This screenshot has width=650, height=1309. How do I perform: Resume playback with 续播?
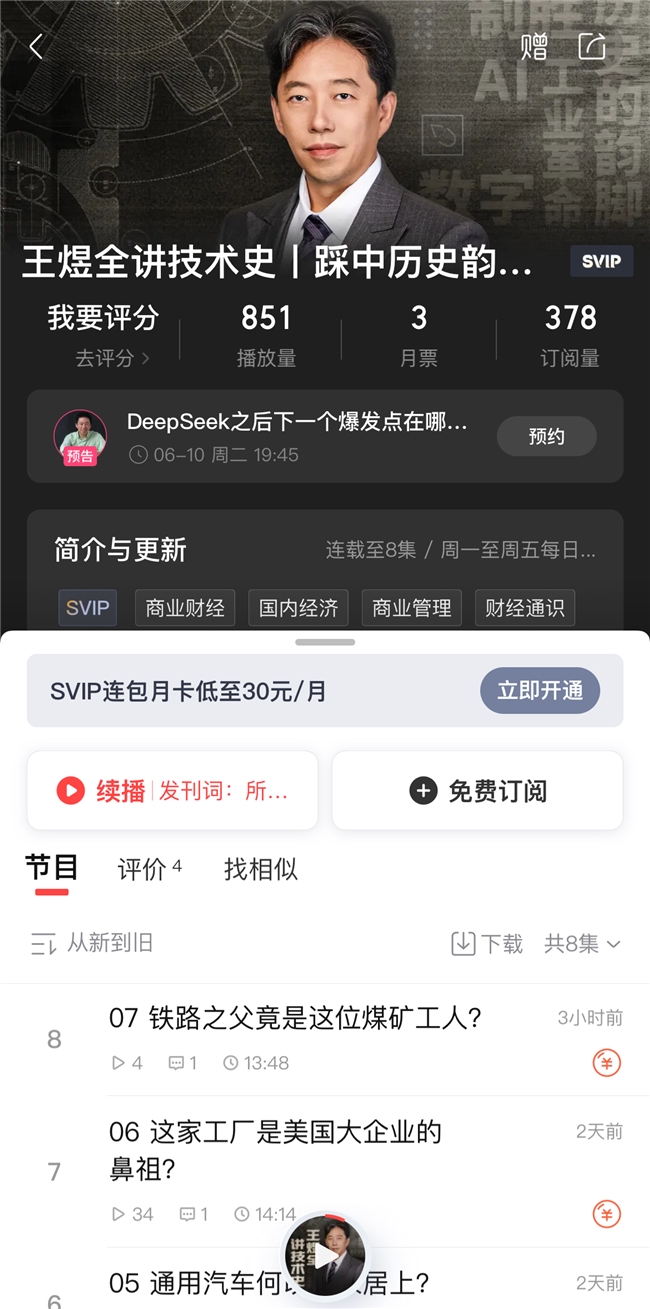click(x=172, y=791)
